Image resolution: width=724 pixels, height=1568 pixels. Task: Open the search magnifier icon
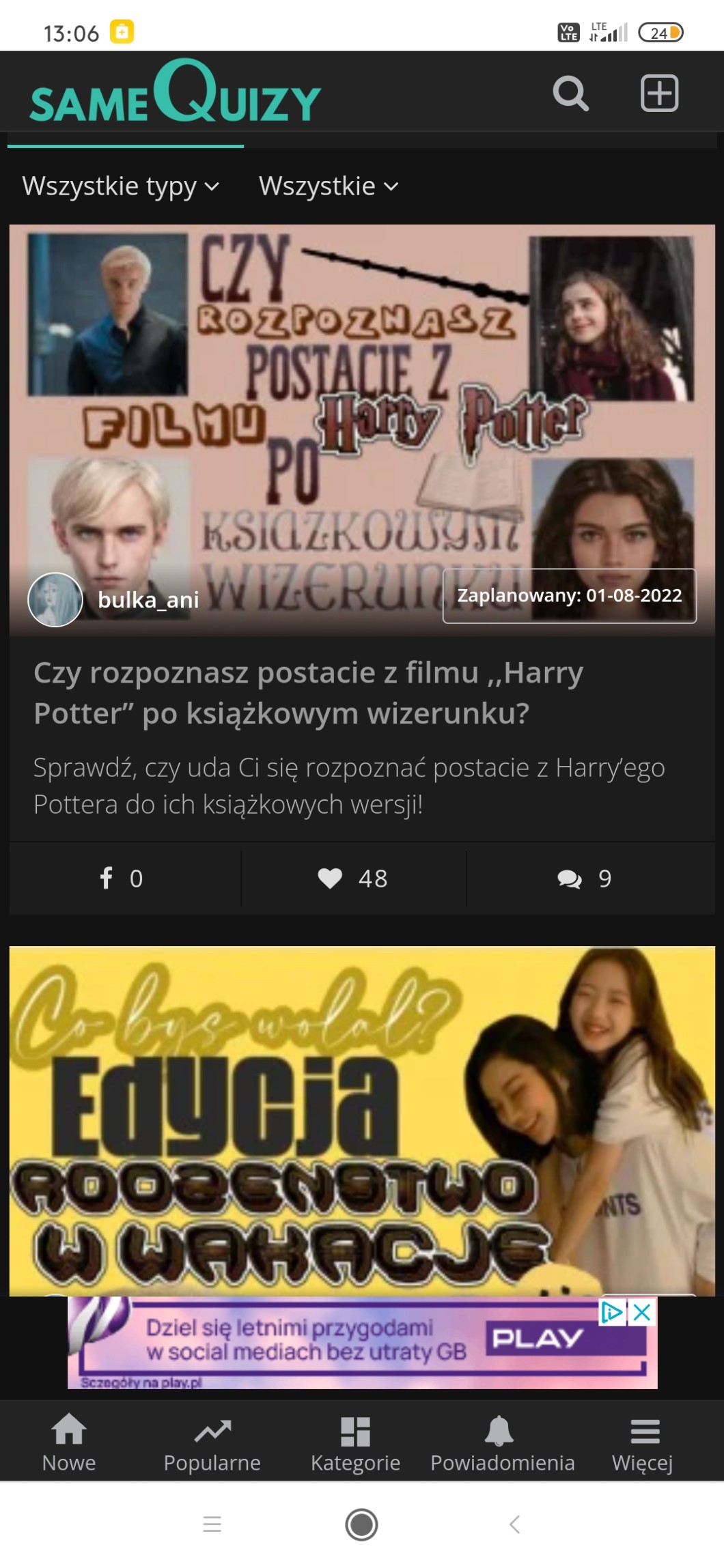[570, 94]
